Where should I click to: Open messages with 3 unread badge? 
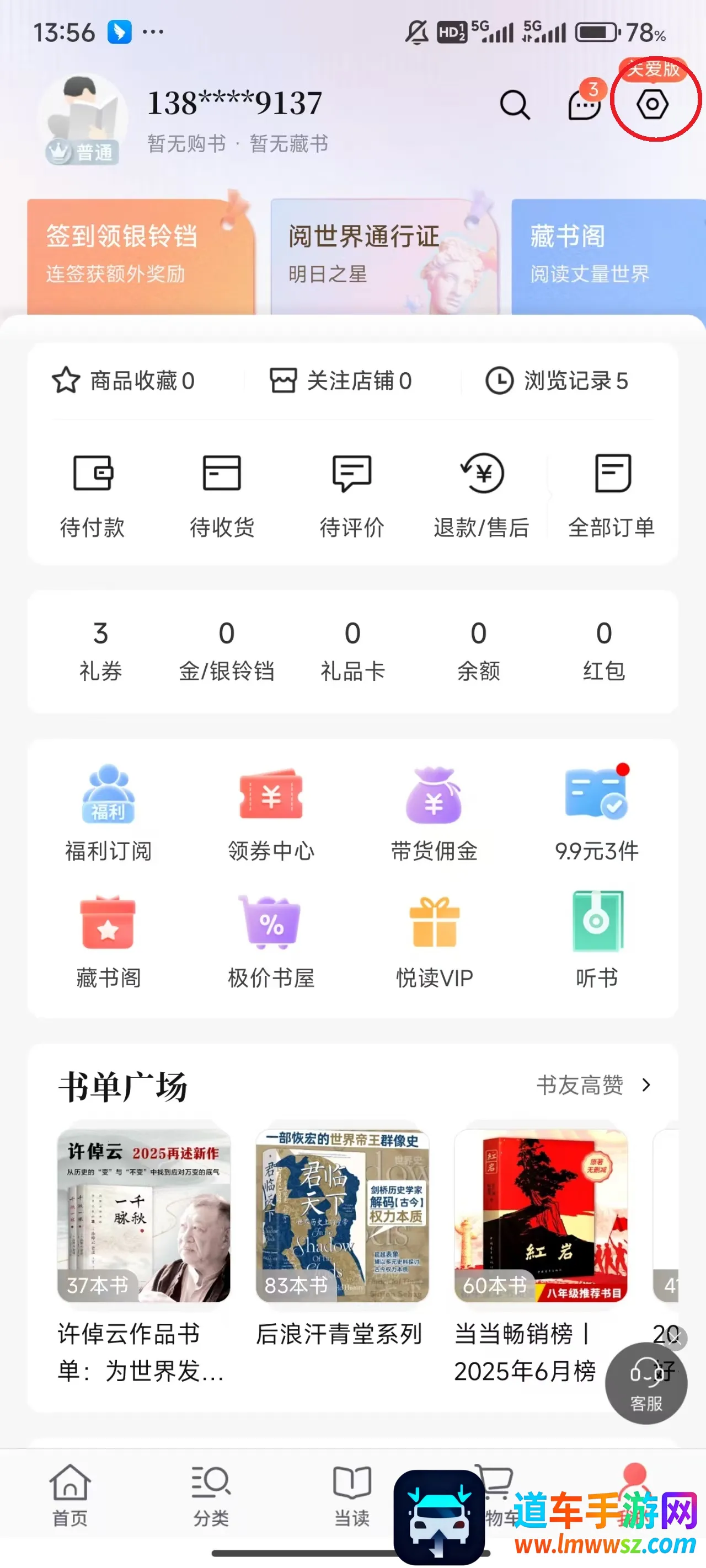[584, 105]
